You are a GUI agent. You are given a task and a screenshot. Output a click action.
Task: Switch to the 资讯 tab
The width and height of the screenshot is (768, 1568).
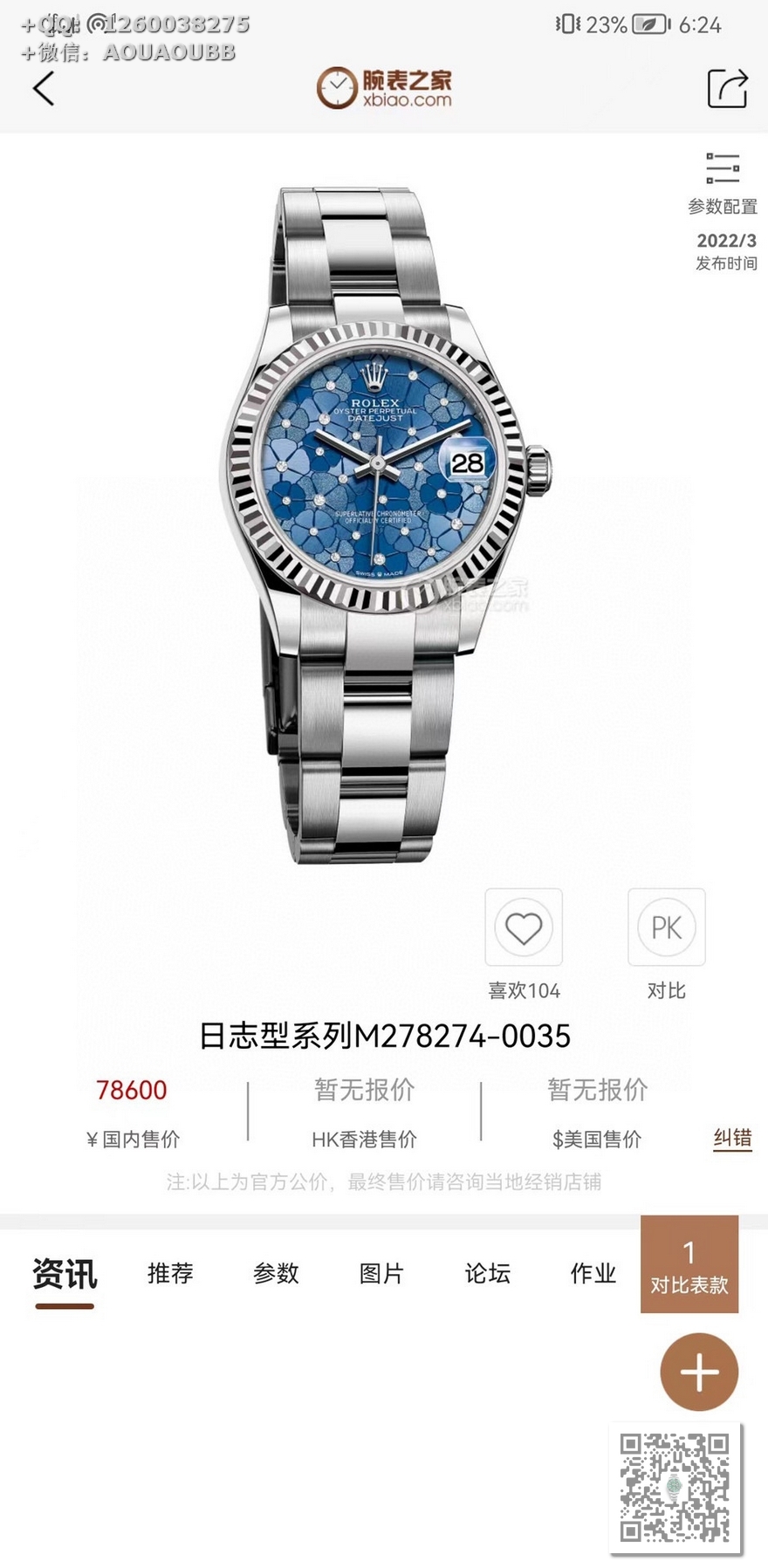pos(65,1273)
